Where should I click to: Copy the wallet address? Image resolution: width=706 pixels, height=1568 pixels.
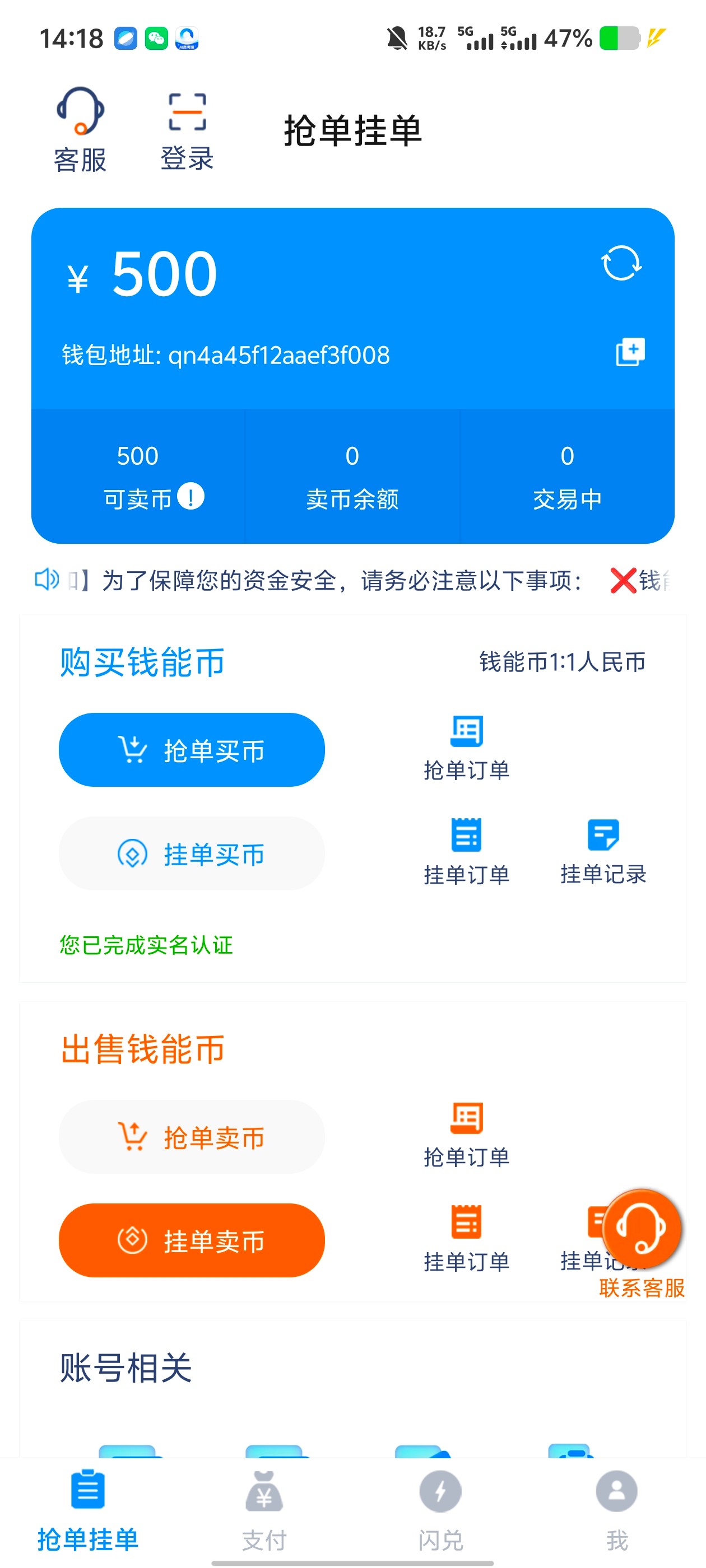click(630, 352)
